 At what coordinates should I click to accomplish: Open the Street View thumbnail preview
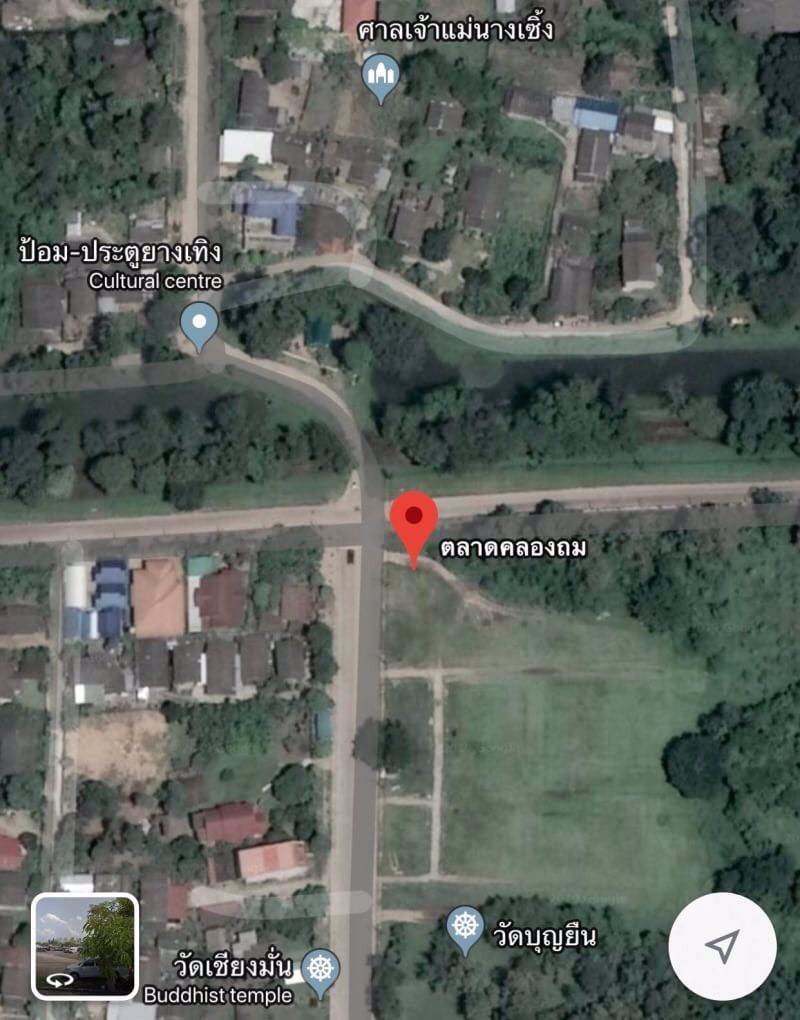click(x=85, y=946)
